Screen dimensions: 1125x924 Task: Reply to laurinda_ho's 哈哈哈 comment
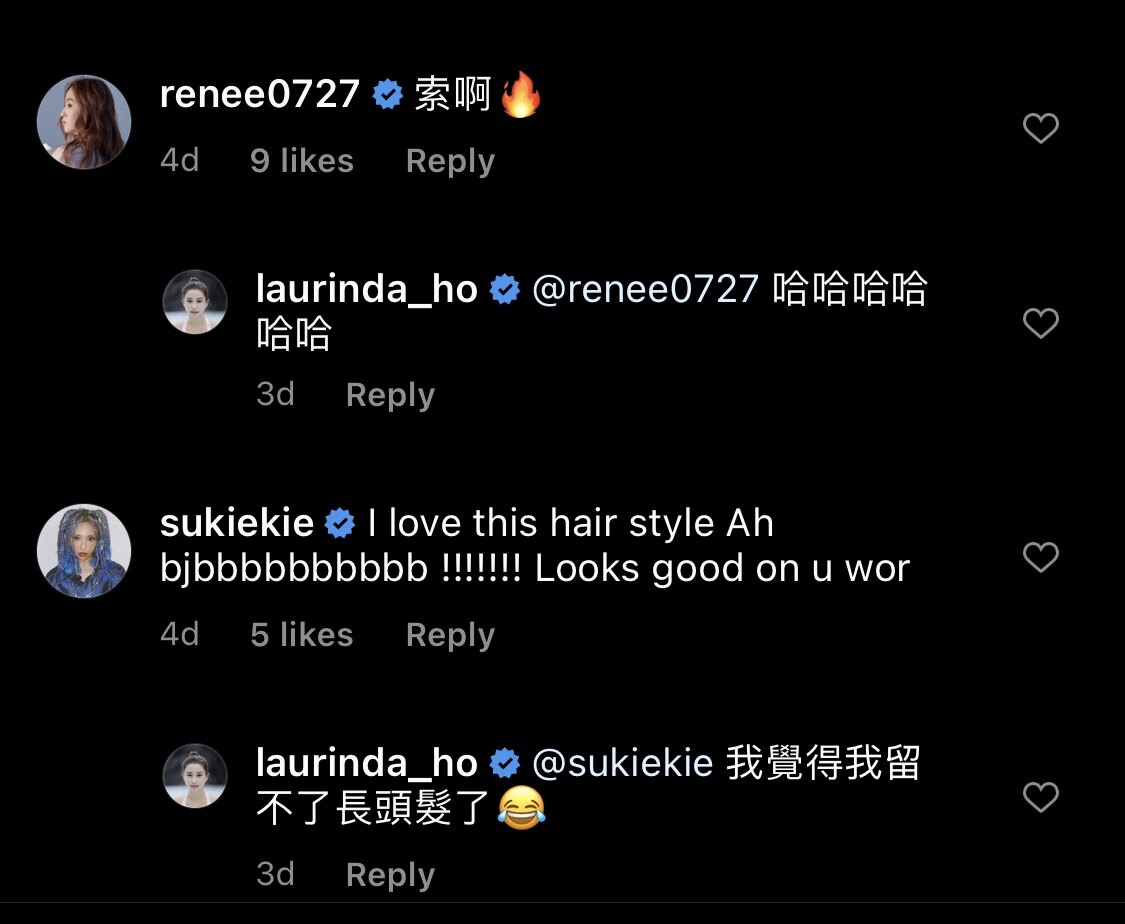coord(390,395)
